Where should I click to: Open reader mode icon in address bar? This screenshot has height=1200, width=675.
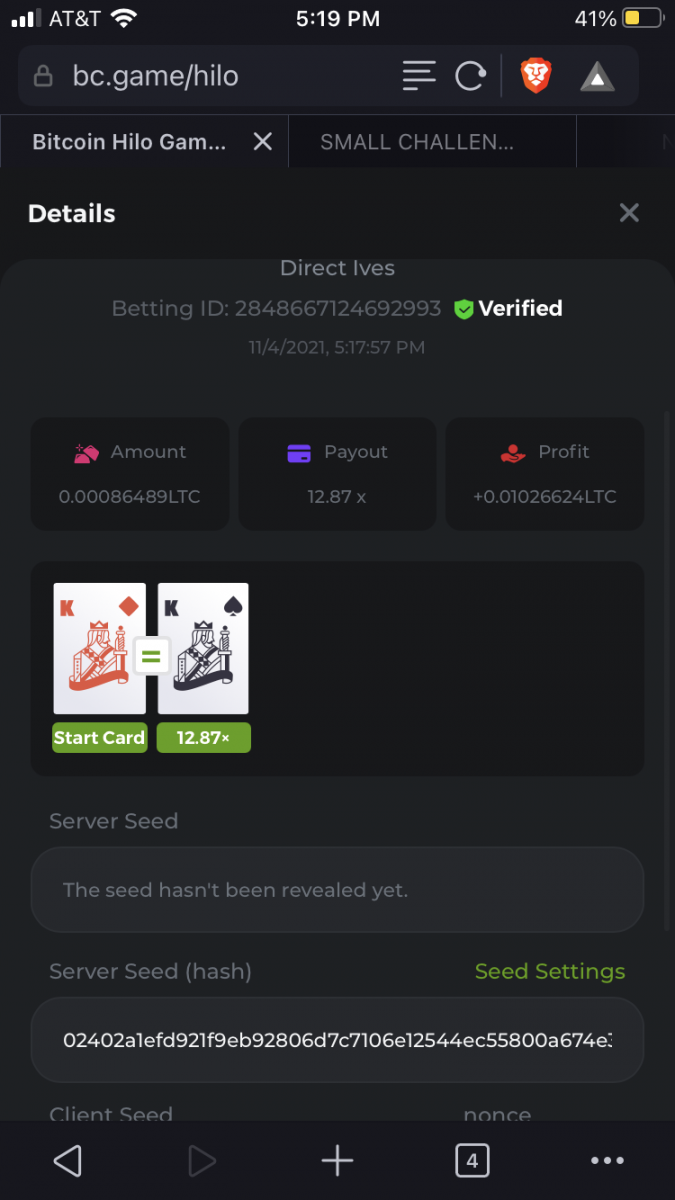pos(419,76)
